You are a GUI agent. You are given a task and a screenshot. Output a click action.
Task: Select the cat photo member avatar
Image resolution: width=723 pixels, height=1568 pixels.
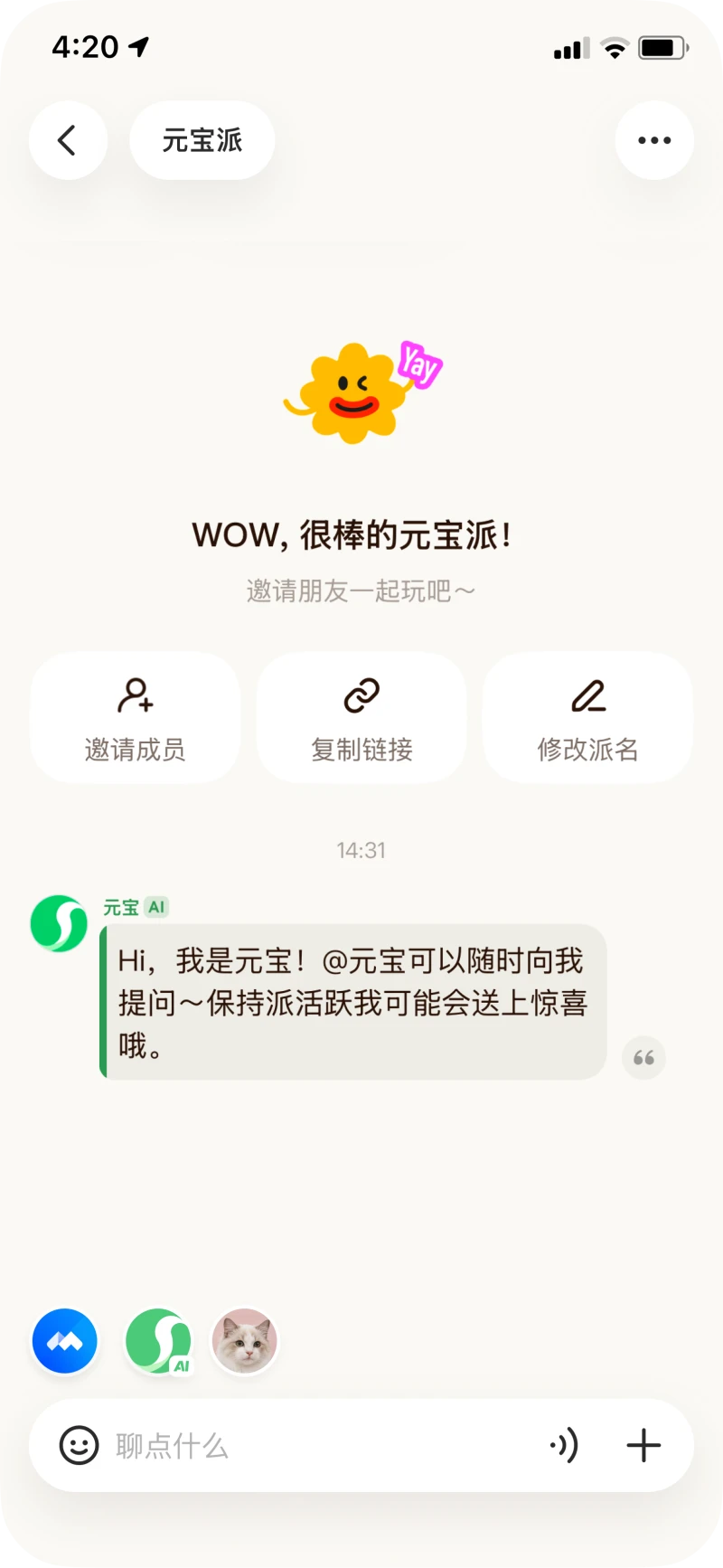point(244,1341)
